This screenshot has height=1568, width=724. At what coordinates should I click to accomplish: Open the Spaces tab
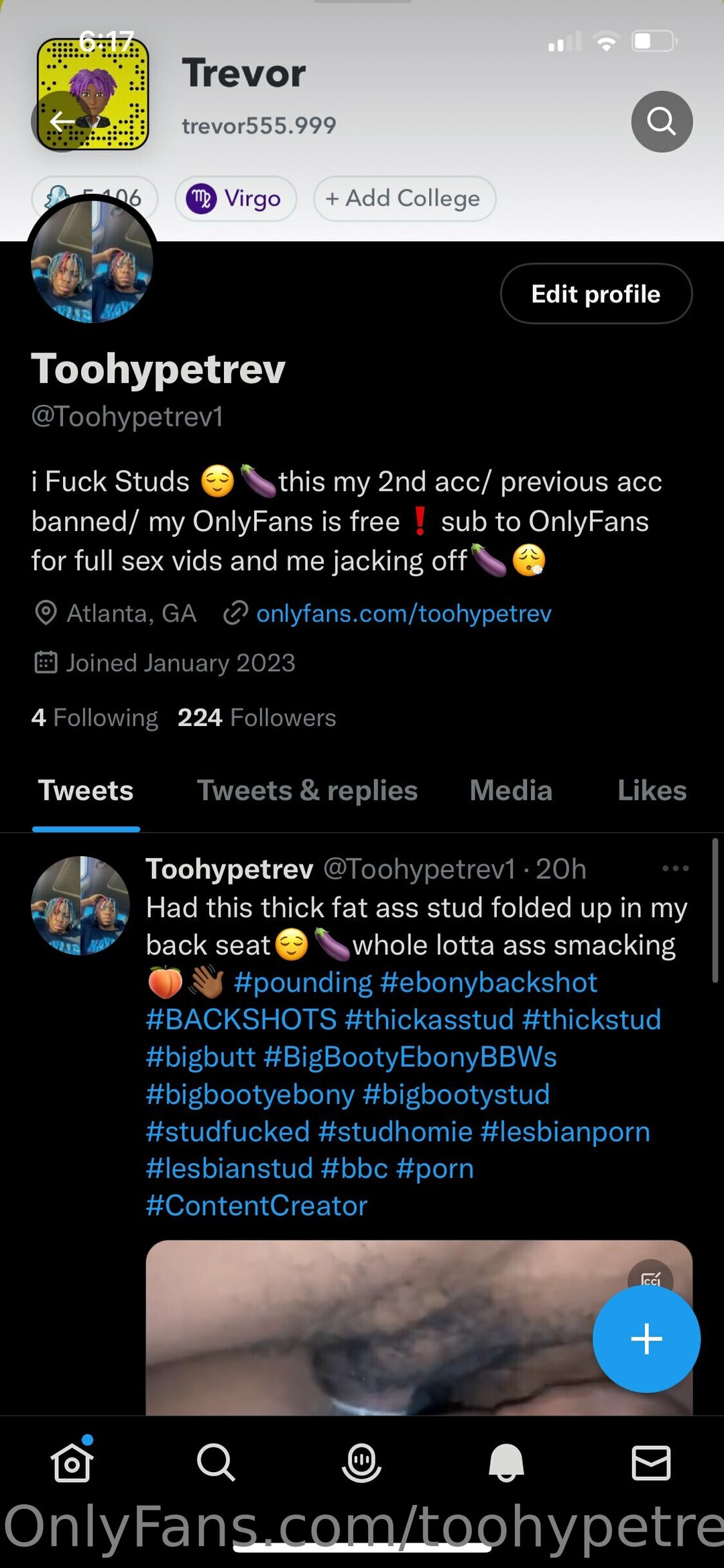361,1463
